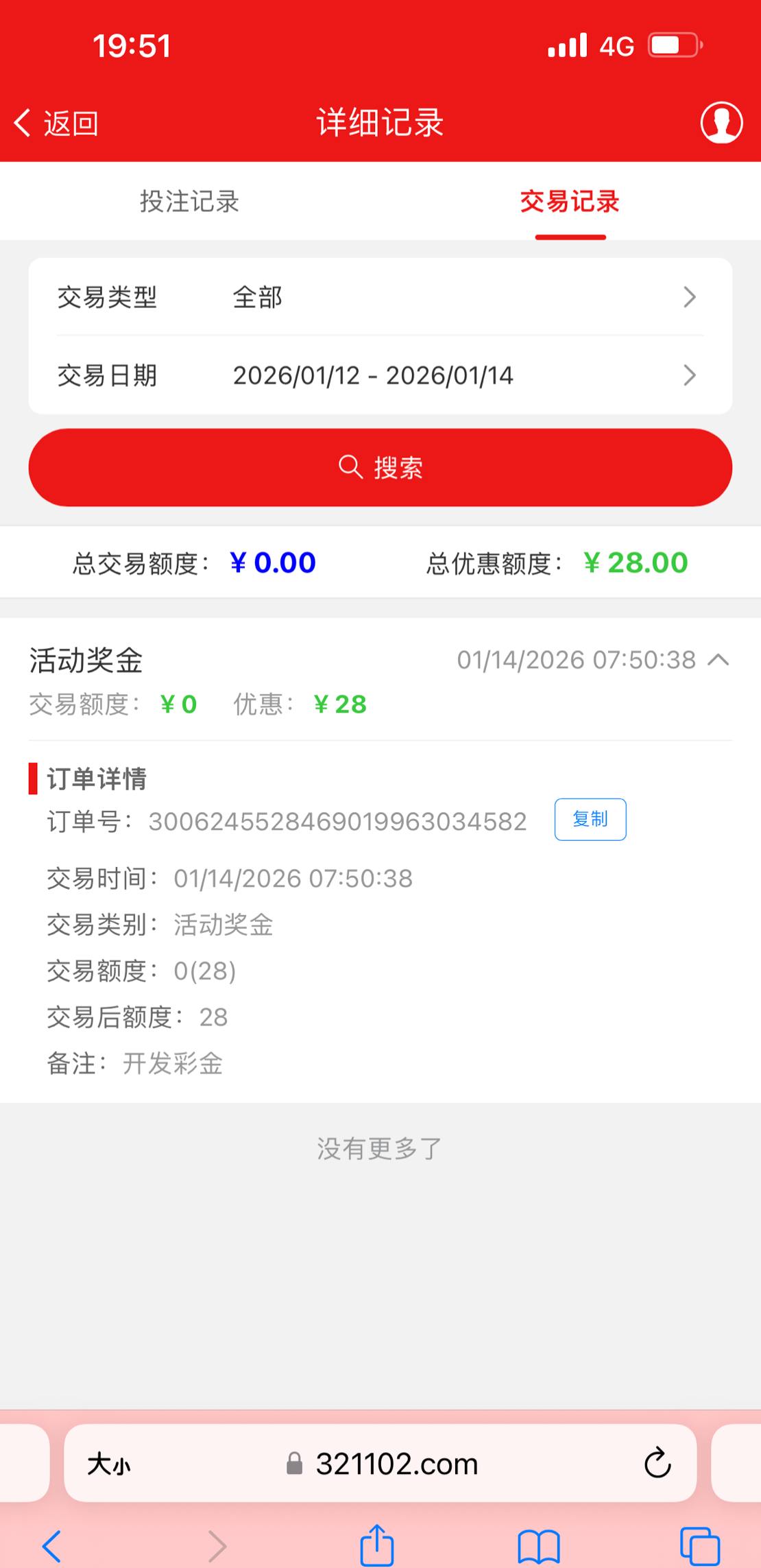Show all open Safari tabs
This screenshot has width=761, height=1568.
(699, 1546)
